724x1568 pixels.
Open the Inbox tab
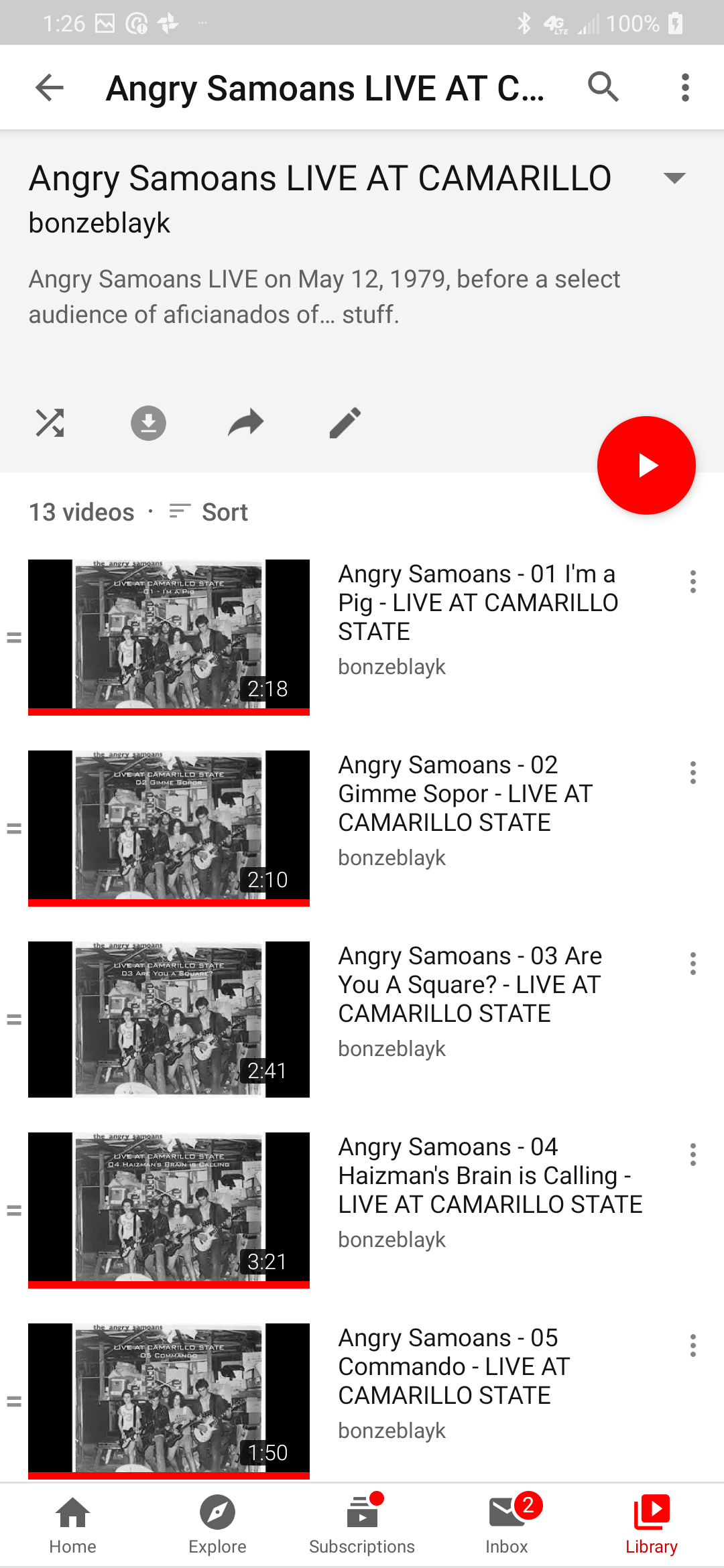(507, 1525)
